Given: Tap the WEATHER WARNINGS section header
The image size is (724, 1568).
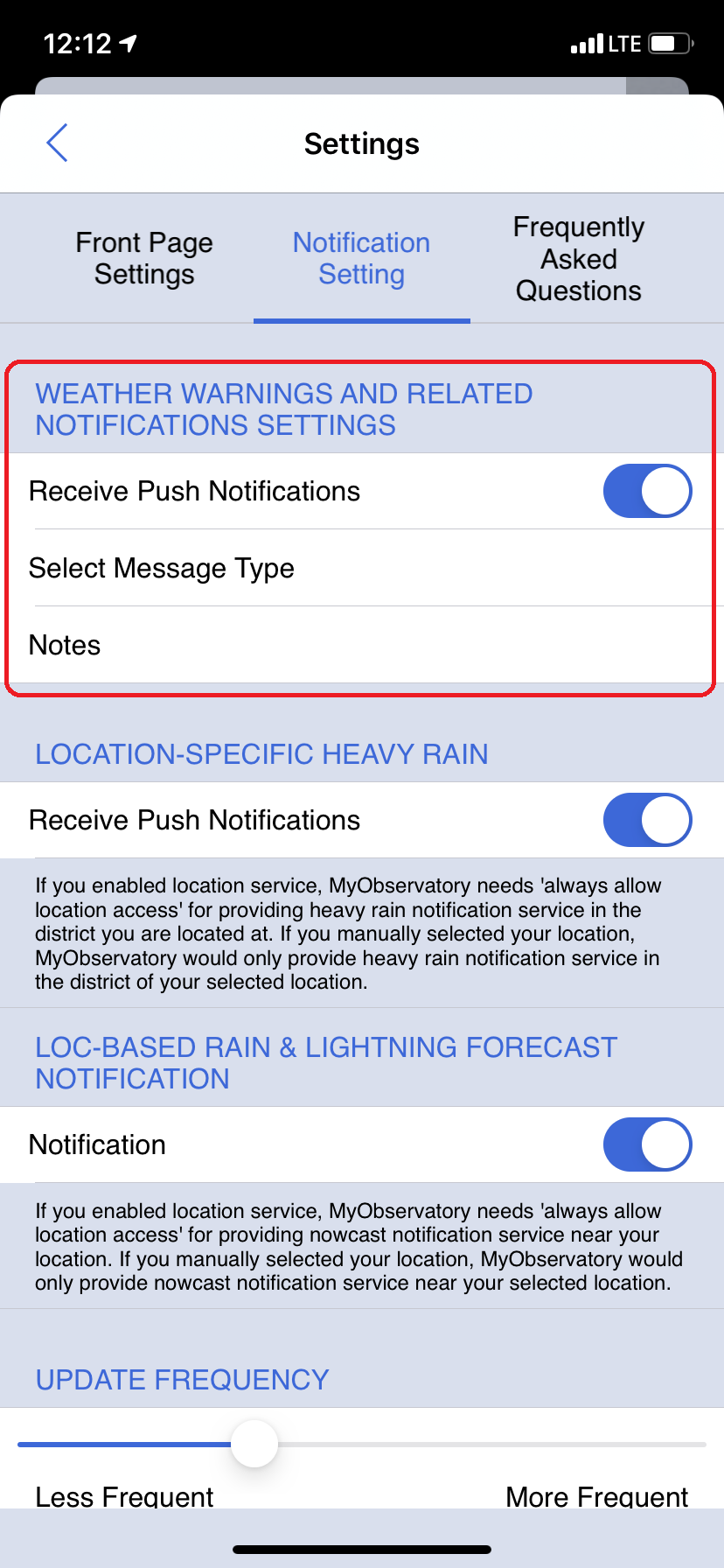Looking at the screenshot, I should click(x=283, y=409).
